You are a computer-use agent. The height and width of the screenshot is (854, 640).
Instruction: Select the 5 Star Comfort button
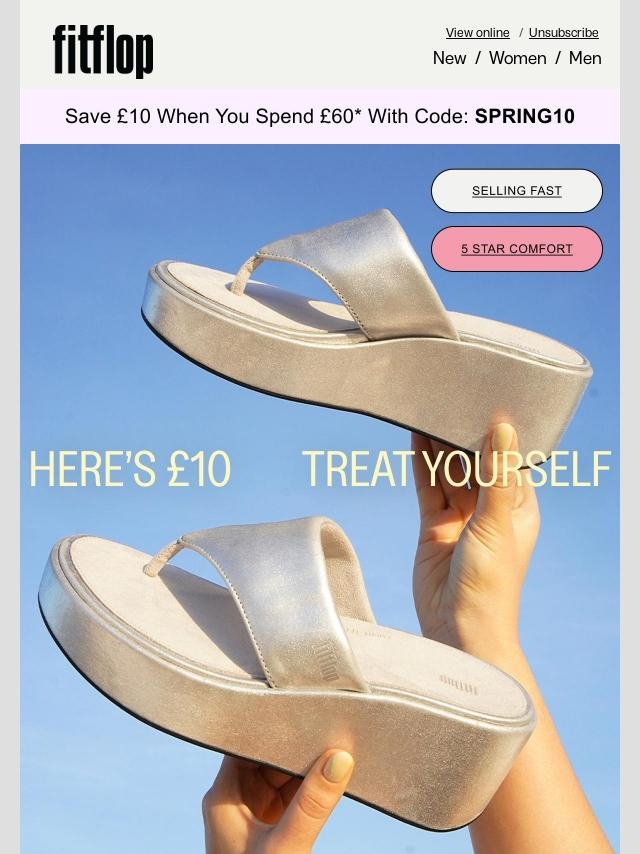click(x=517, y=248)
